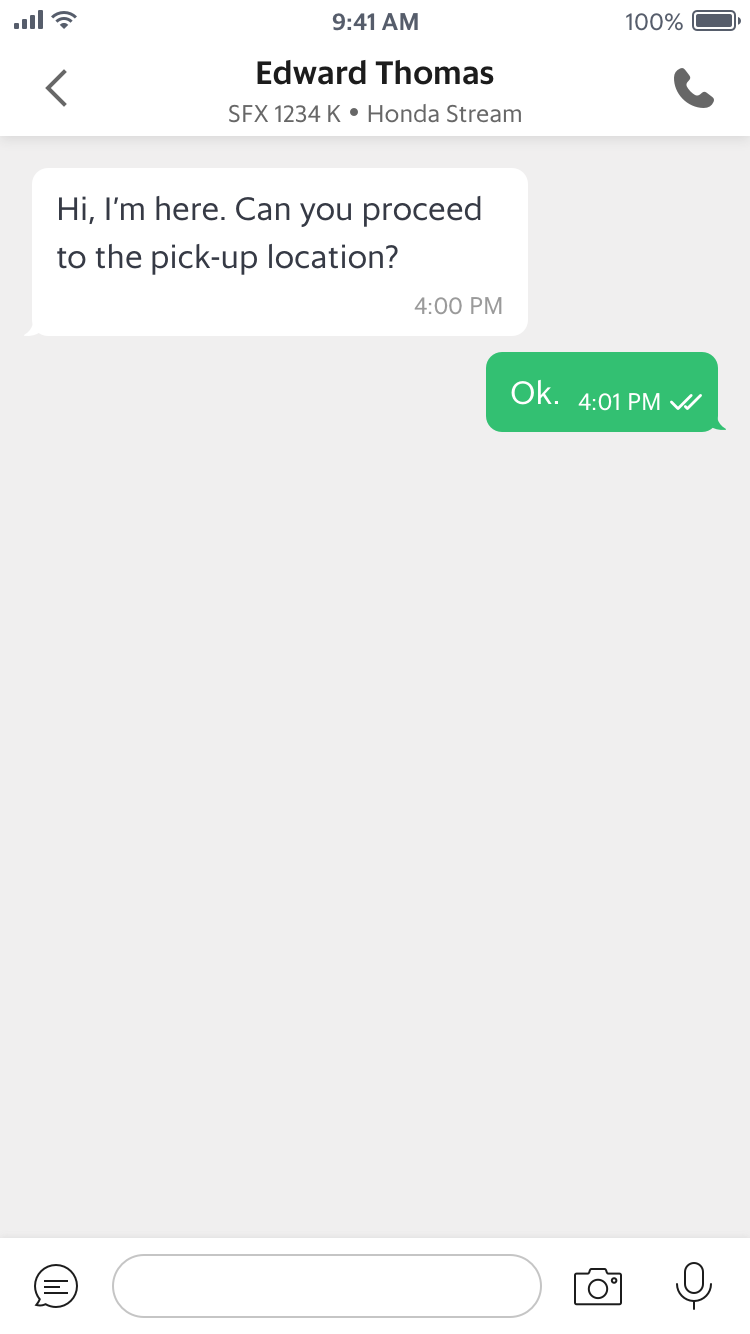Call Edward Thomas with the phone icon
The image size is (750, 1334).
pyautogui.click(x=694, y=88)
